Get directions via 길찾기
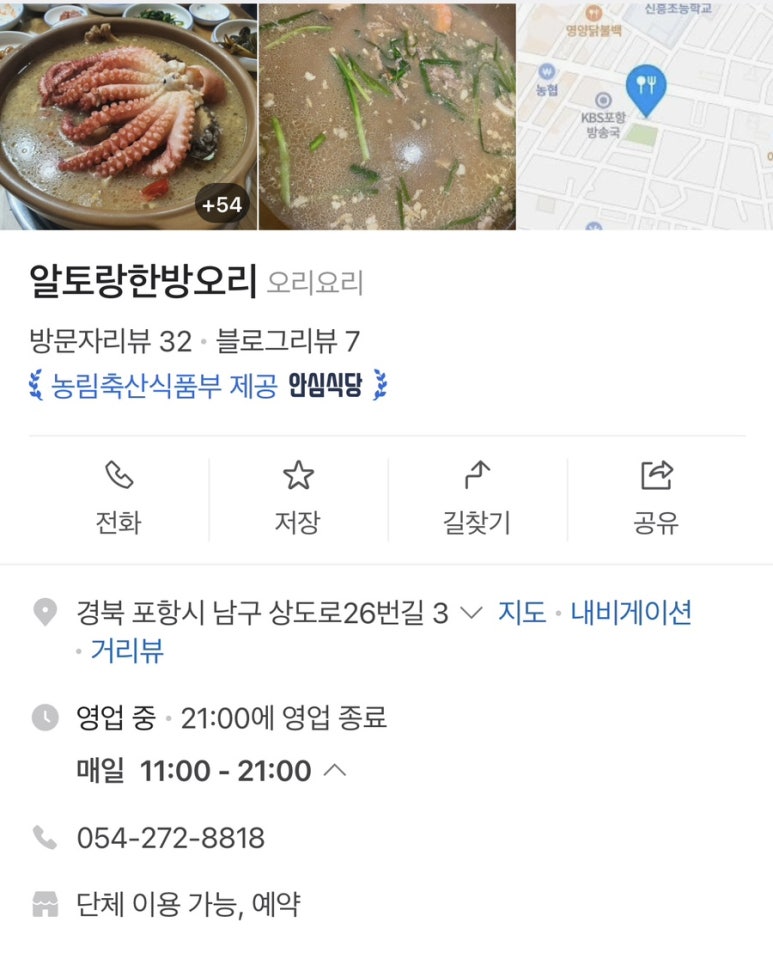The height and width of the screenshot is (953, 773). pyautogui.click(x=477, y=498)
